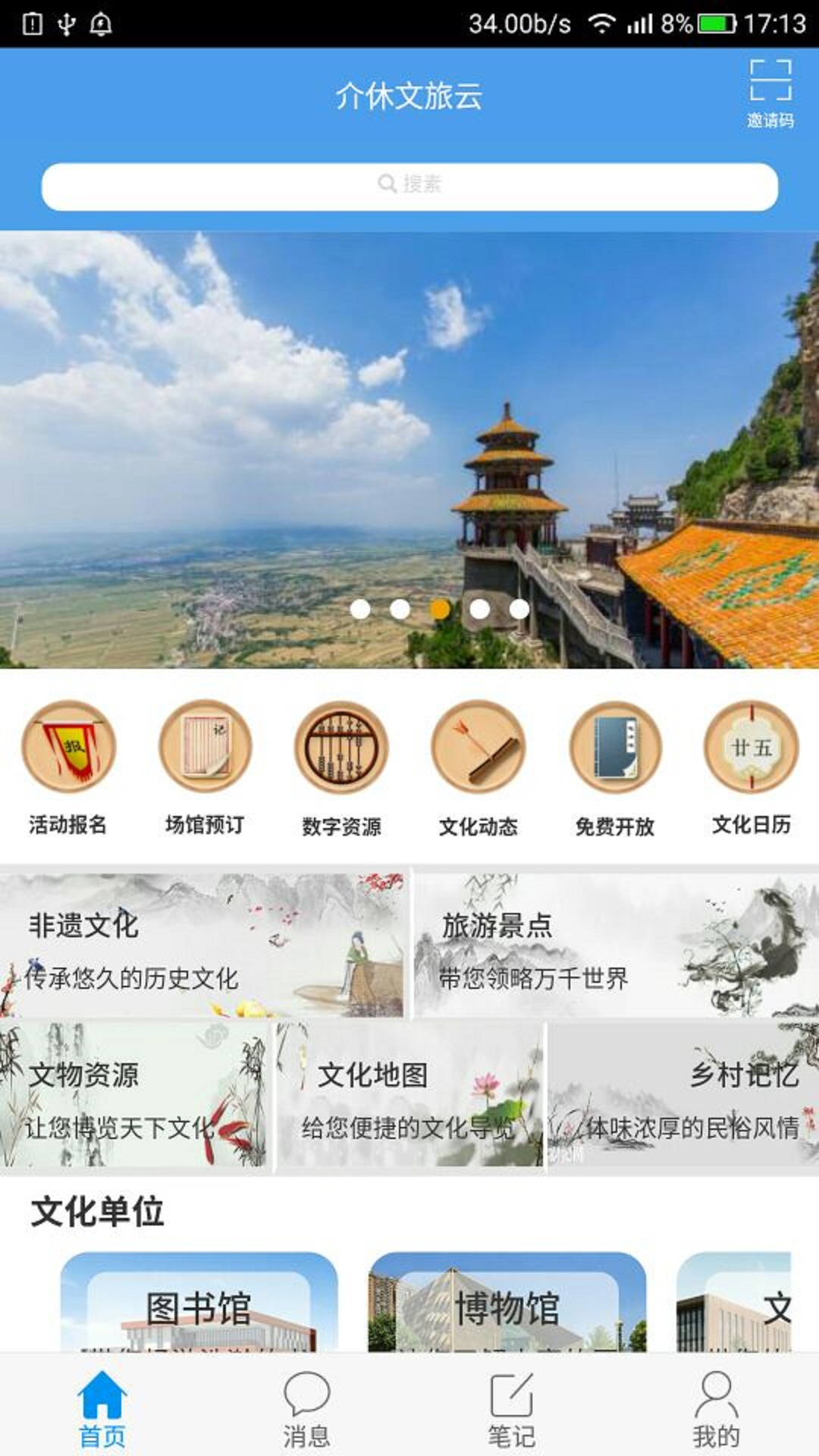Open the 图书馆 library card

tap(199, 1303)
